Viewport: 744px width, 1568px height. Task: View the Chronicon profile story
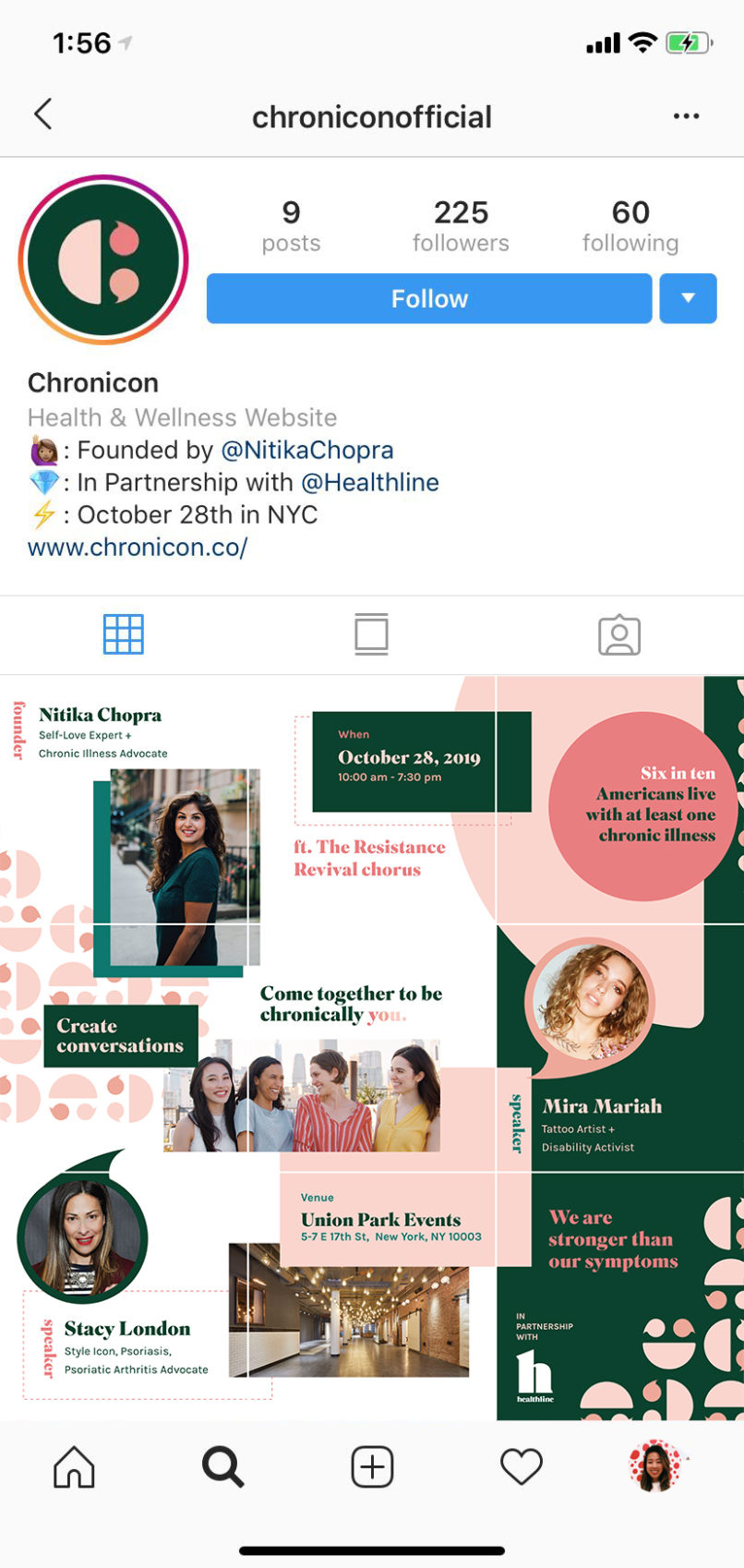pyautogui.click(x=103, y=259)
